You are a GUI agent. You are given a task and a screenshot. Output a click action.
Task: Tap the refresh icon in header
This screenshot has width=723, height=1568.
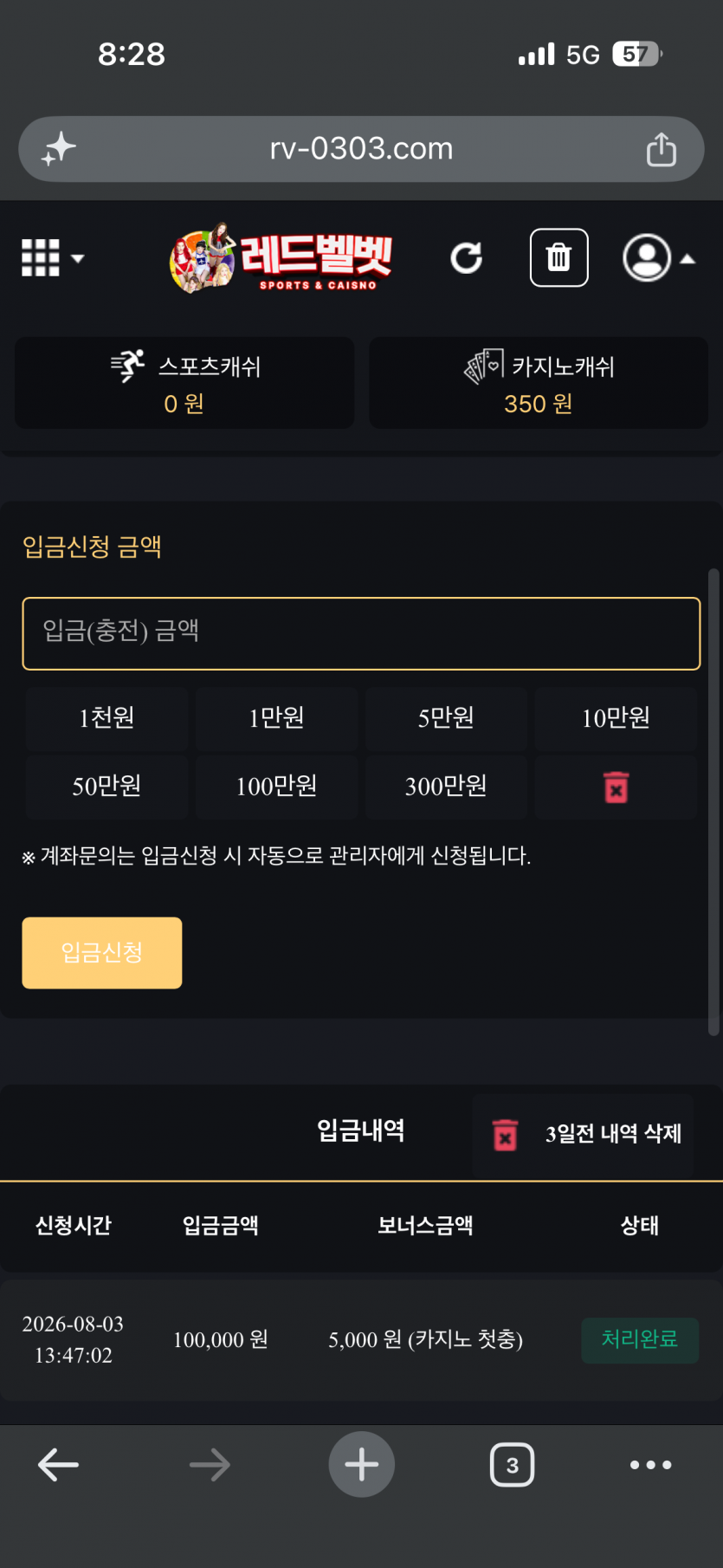(x=466, y=258)
